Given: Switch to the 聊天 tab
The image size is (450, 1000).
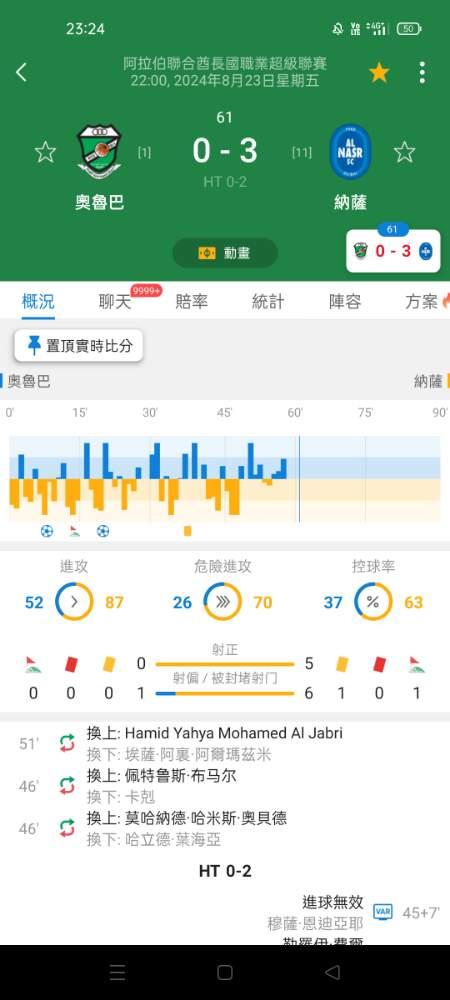Looking at the screenshot, I should pyautogui.click(x=115, y=302).
